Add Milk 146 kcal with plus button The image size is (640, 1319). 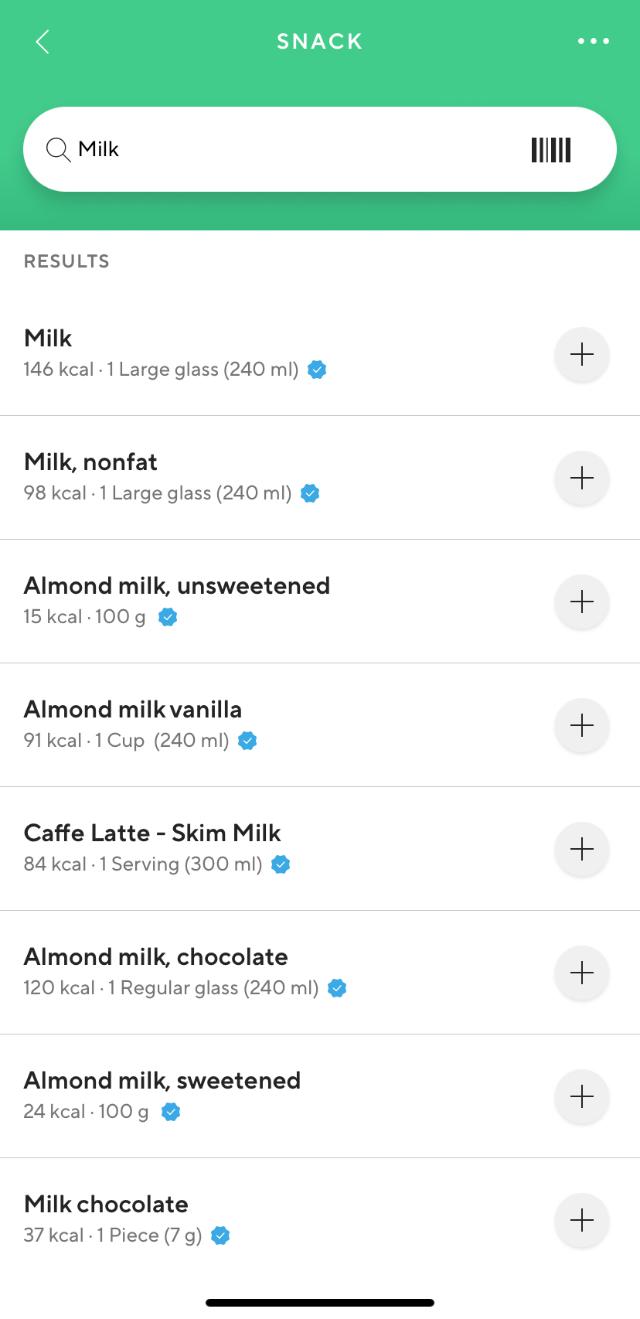582,354
